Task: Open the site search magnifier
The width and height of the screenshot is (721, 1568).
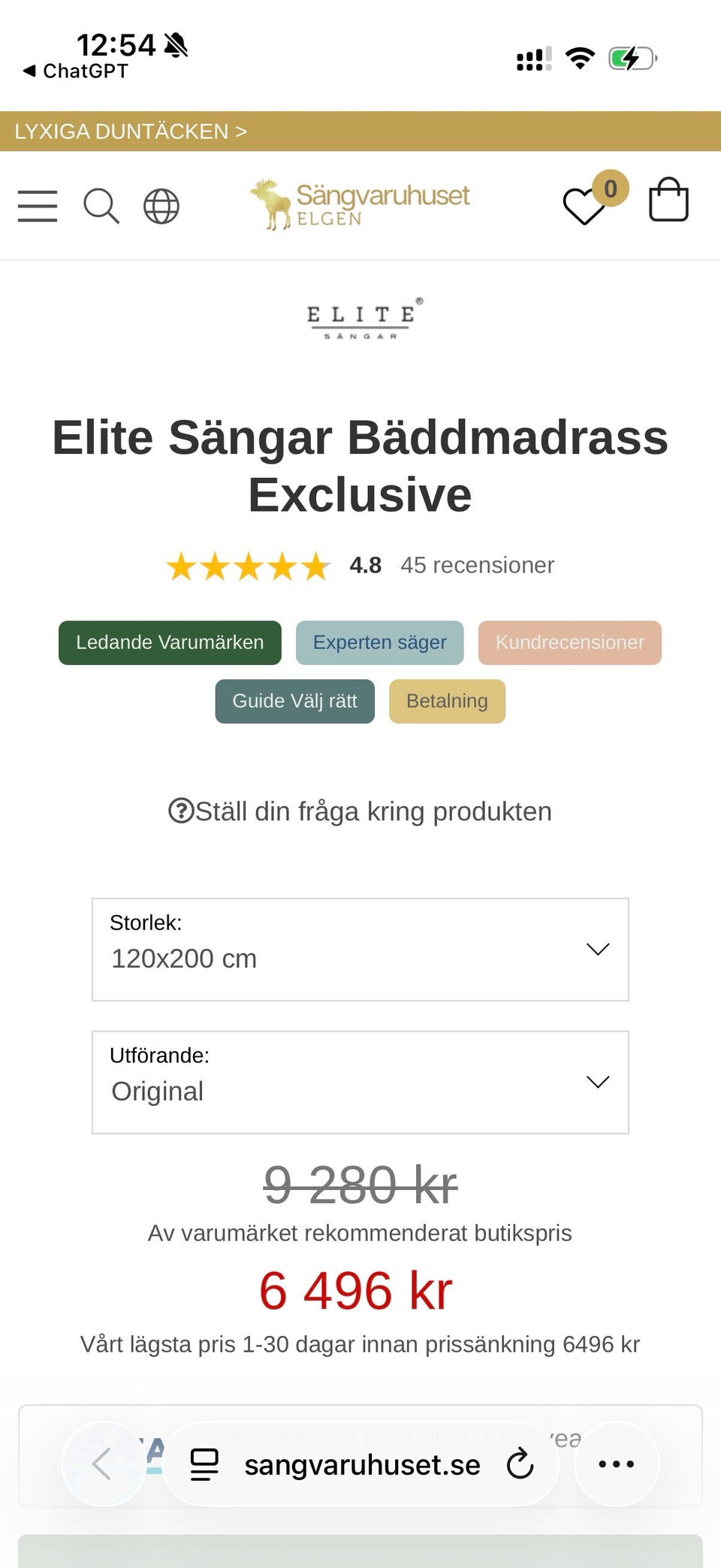Action: 101,206
